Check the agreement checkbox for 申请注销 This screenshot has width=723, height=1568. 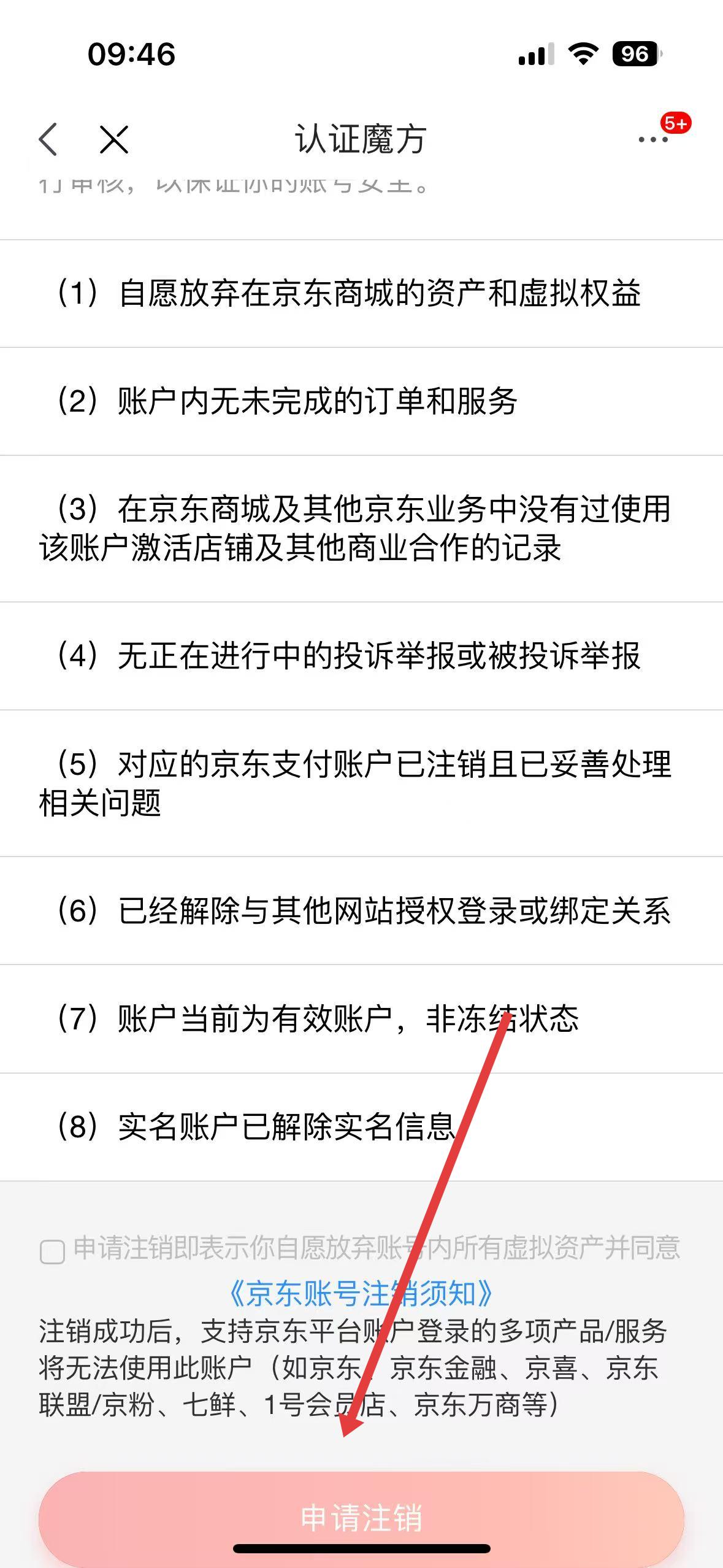point(53,1251)
